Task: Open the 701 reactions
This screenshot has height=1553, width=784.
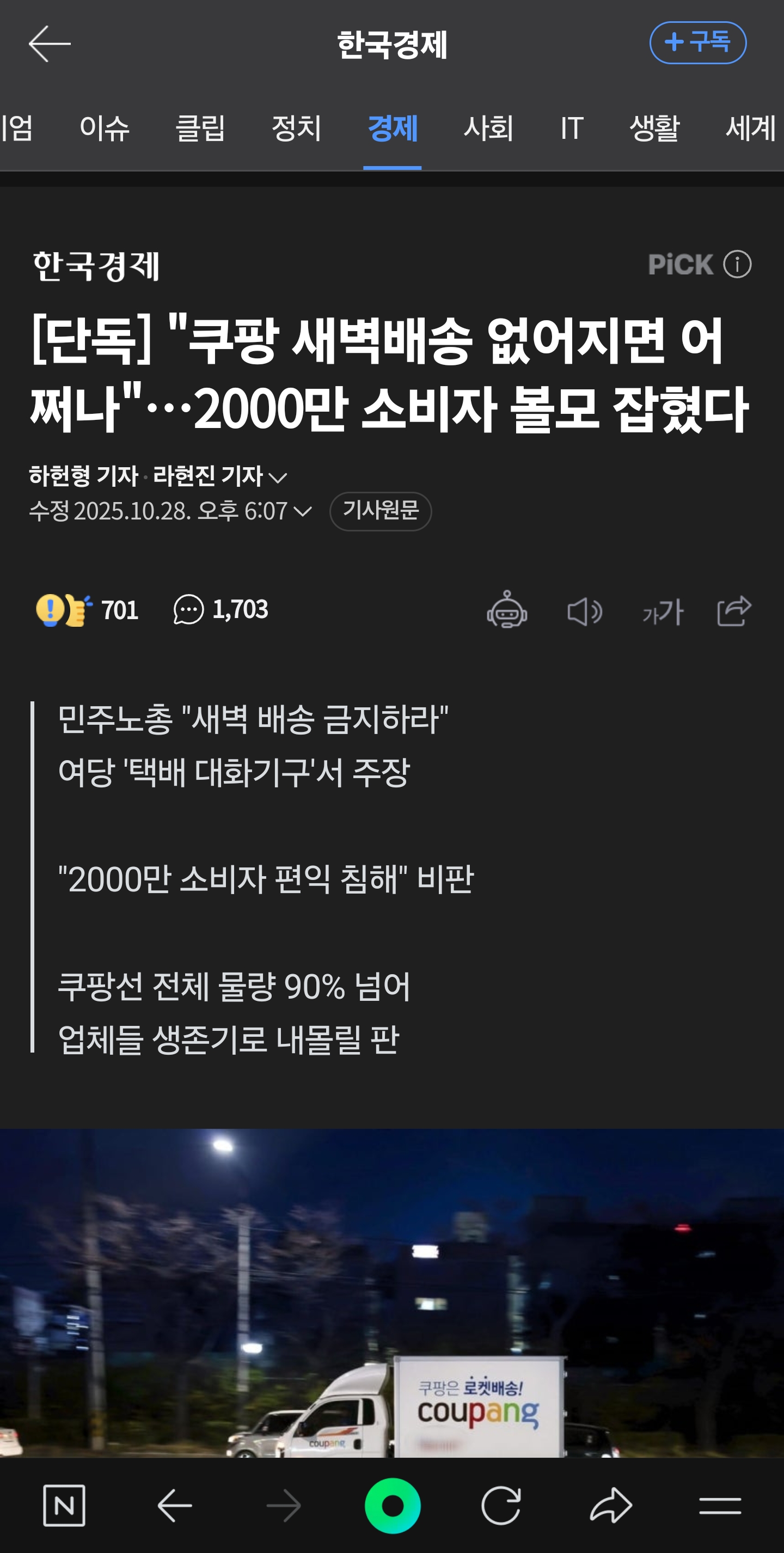Action: (x=87, y=610)
